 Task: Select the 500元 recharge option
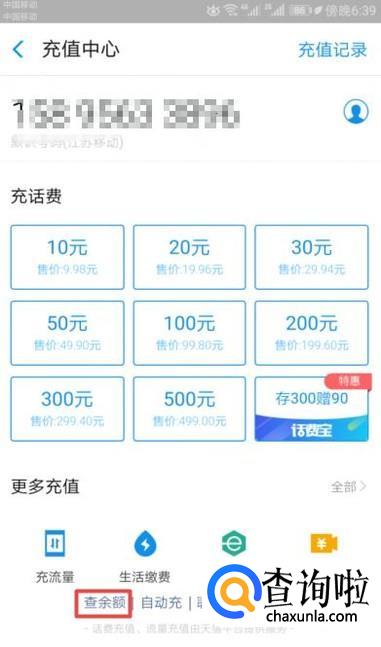189,409
